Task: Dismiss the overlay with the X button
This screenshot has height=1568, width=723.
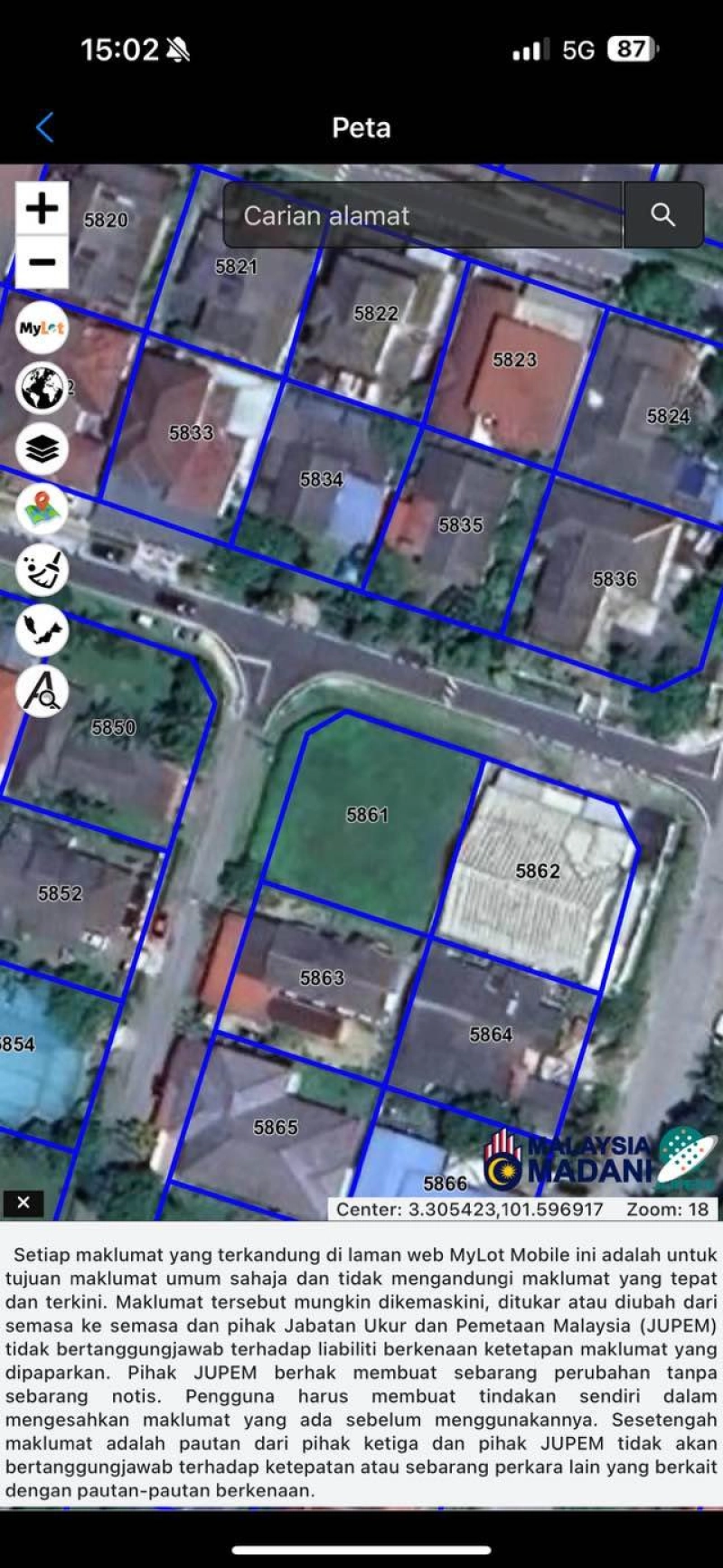Action: (x=23, y=1203)
